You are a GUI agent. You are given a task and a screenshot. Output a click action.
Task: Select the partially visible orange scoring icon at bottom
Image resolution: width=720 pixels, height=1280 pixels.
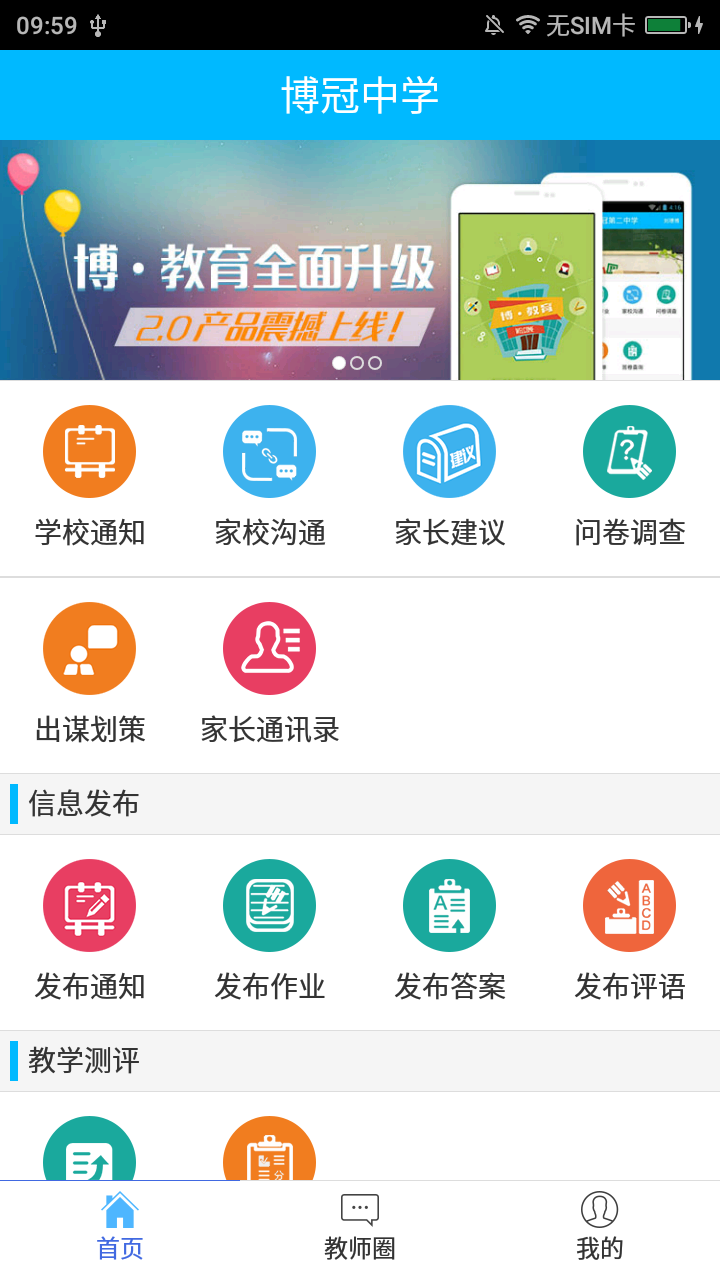(269, 1155)
